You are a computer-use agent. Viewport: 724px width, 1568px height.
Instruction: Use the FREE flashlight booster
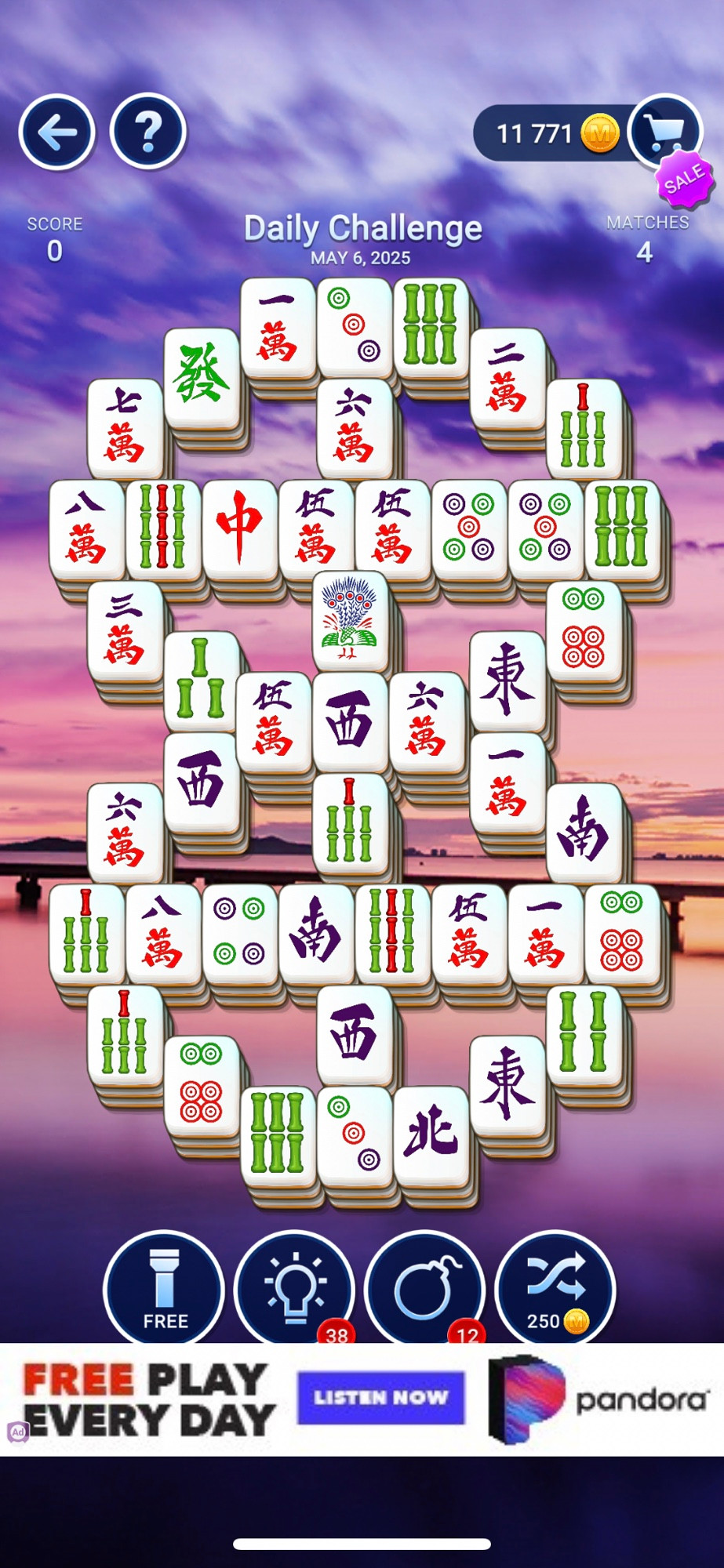[x=164, y=1289]
